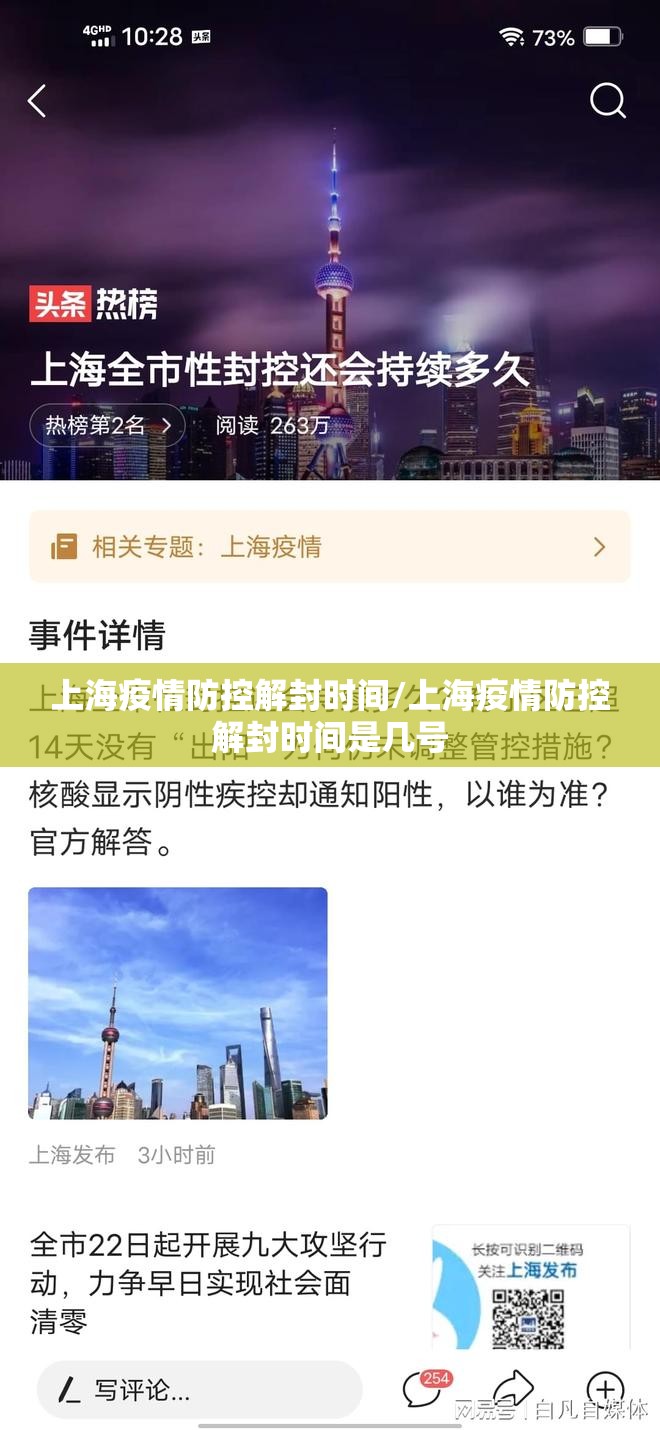Share this hot topic
The height and width of the screenshot is (1430, 660).
[513, 1388]
